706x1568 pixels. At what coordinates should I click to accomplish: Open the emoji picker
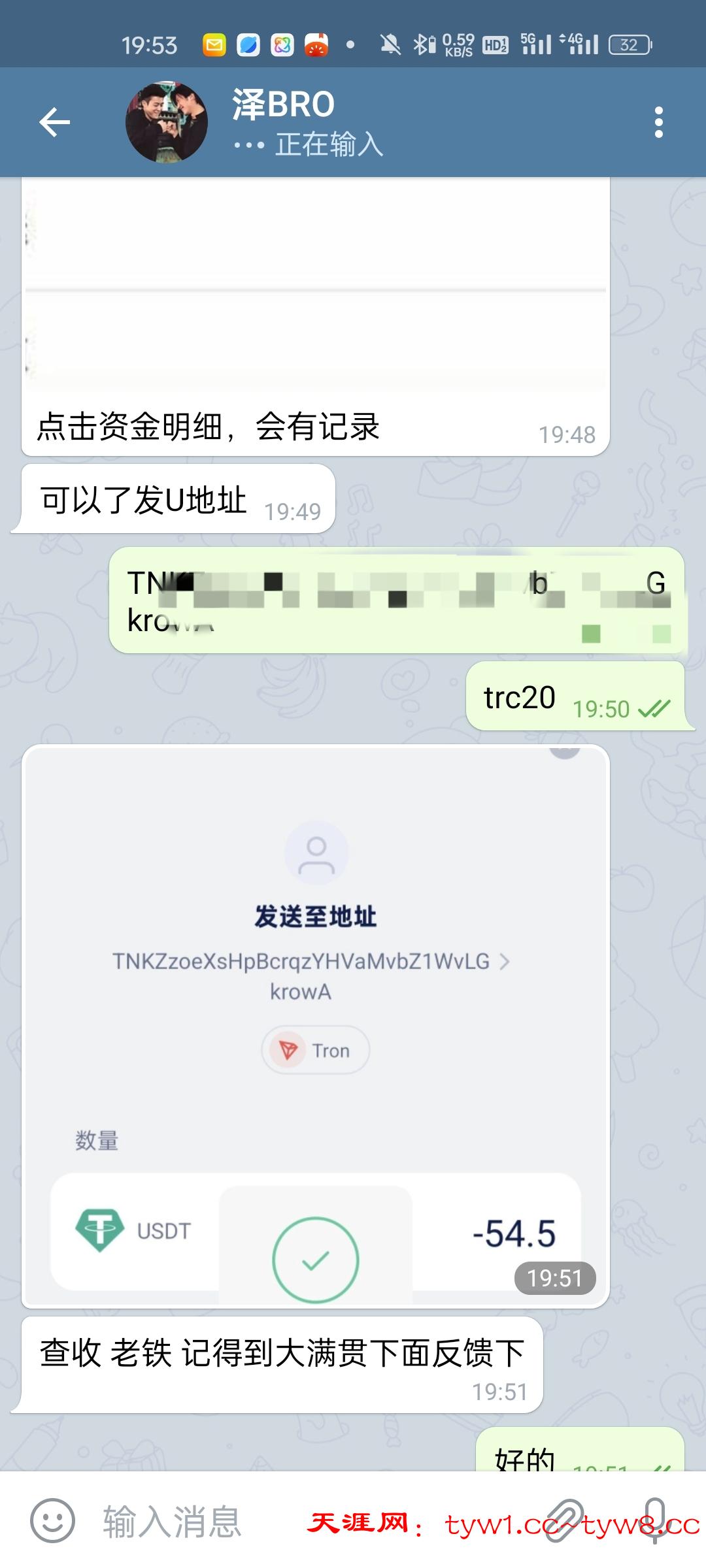pyautogui.click(x=52, y=1520)
